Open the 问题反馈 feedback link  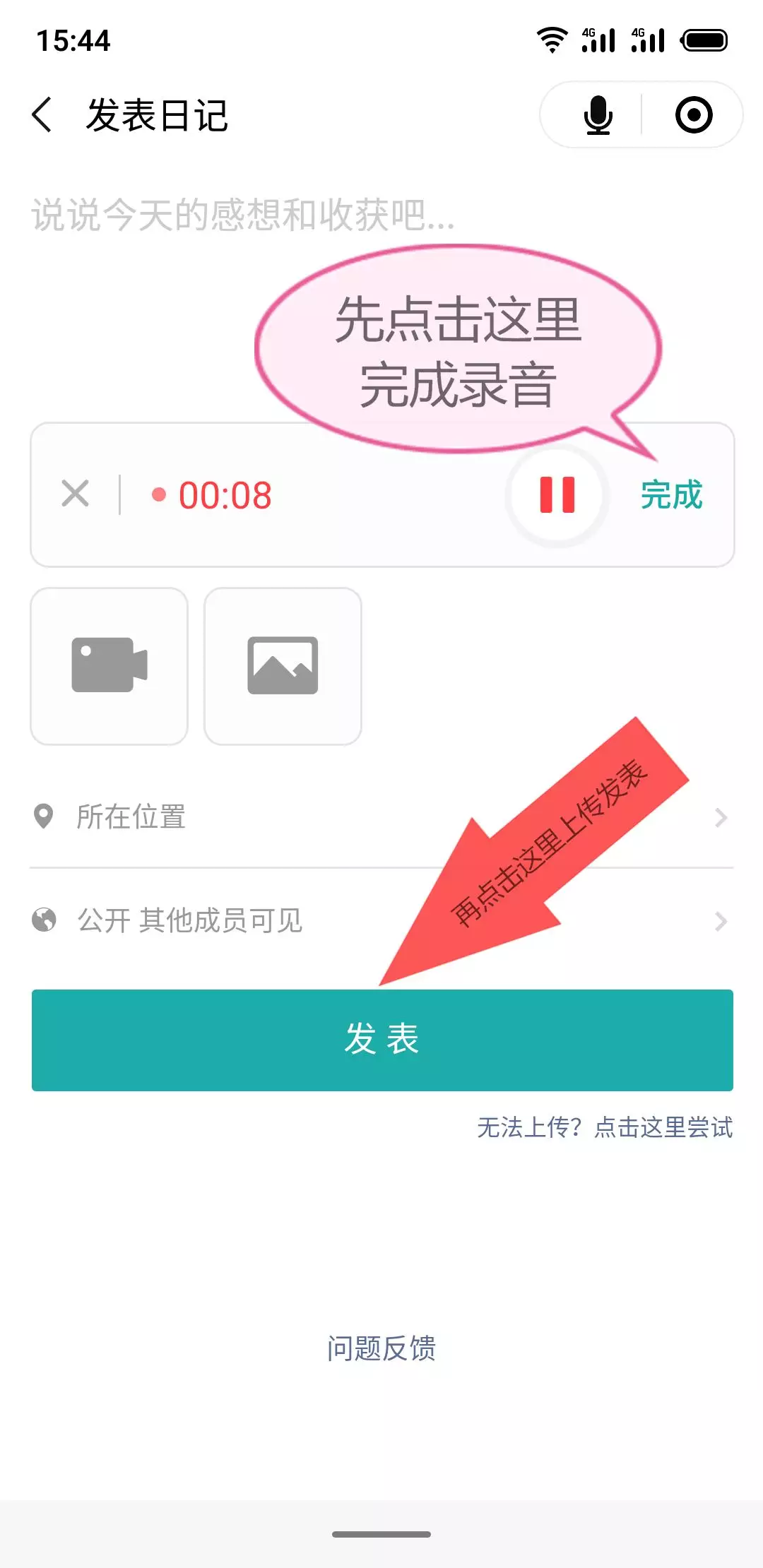coord(381,1348)
